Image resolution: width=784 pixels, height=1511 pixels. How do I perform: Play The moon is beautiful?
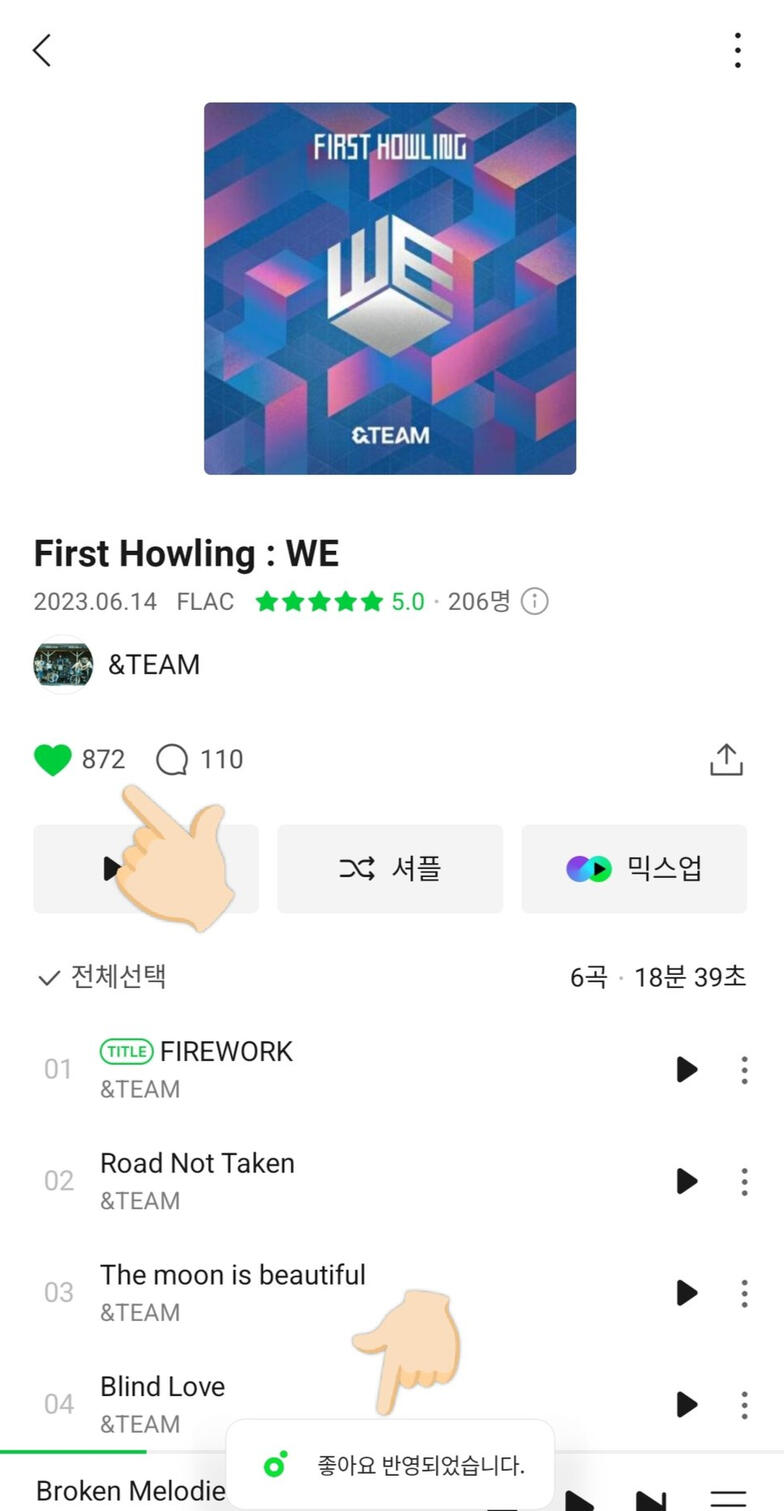686,1293
